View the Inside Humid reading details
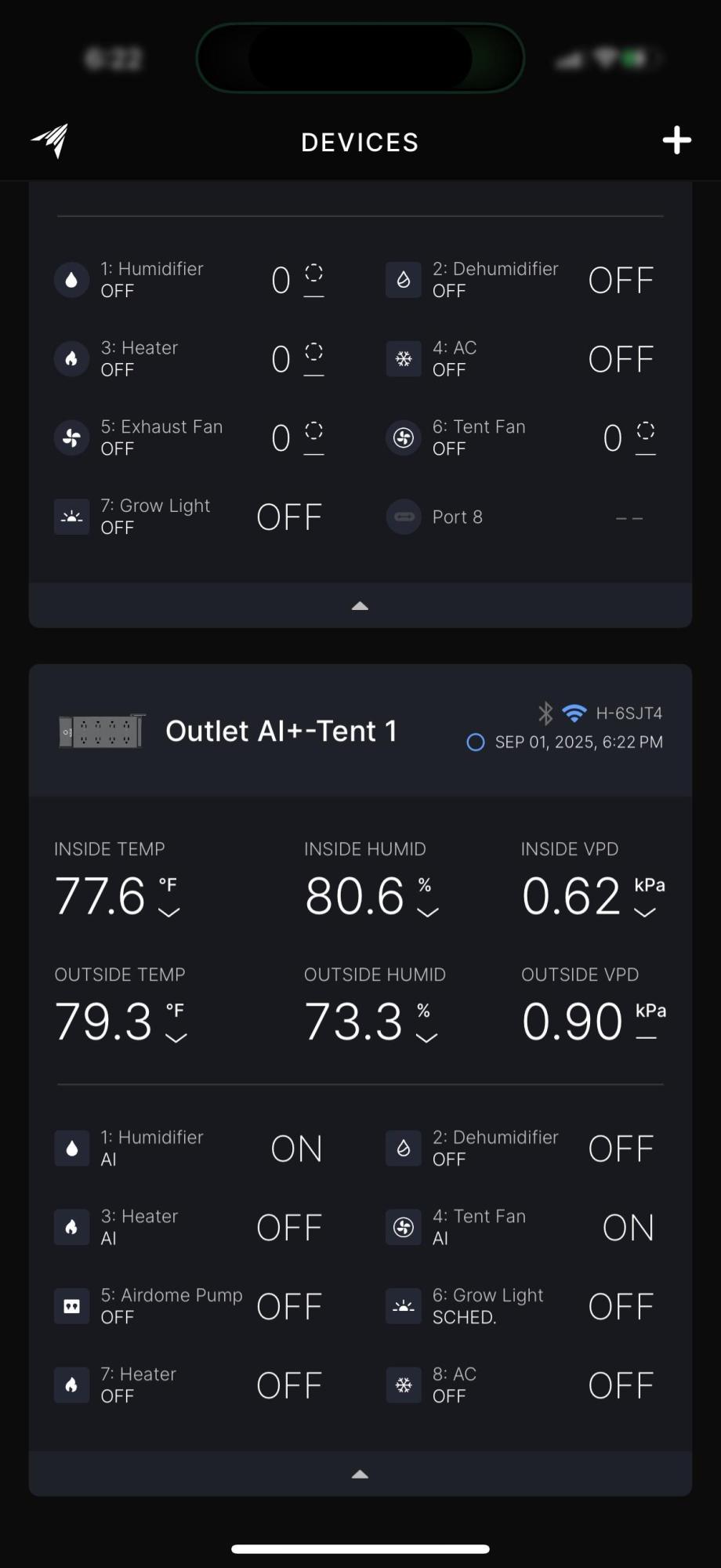Image resolution: width=721 pixels, height=1568 pixels. (x=371, y=881)
